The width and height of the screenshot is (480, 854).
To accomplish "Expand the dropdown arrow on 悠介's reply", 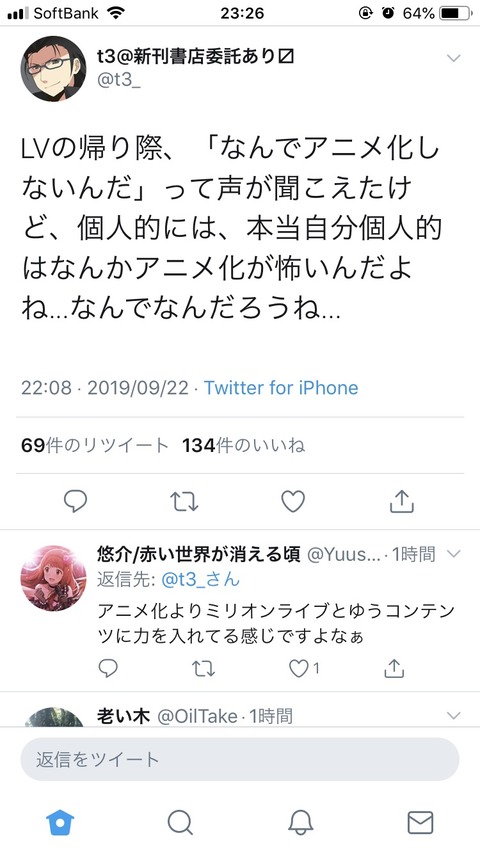I will pyautogui.click(x=453, y=554).
